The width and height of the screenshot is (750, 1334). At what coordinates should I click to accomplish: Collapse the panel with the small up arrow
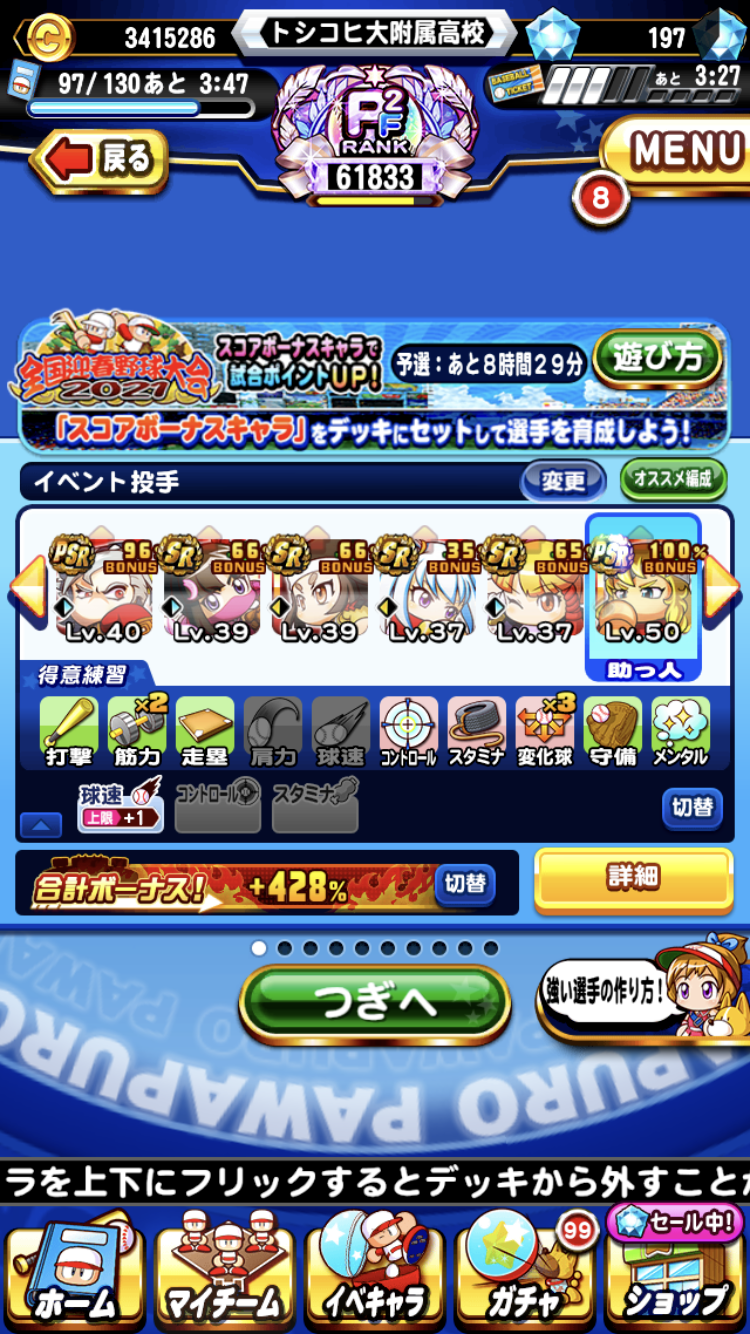click(x=38, y=825)
